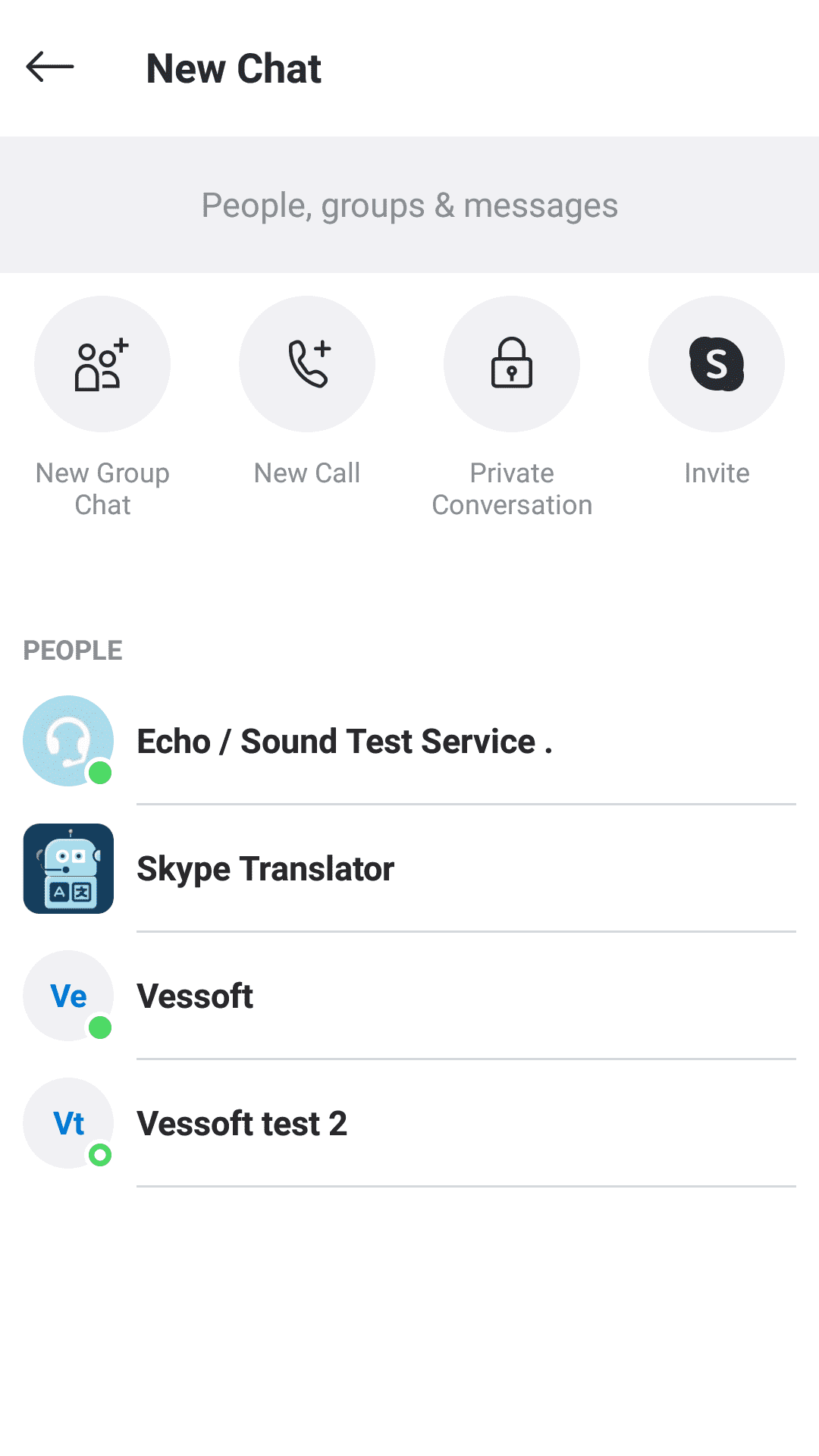Select Echo / Sound Test Service contact
819x1456 pixels.
click(409, 741)
